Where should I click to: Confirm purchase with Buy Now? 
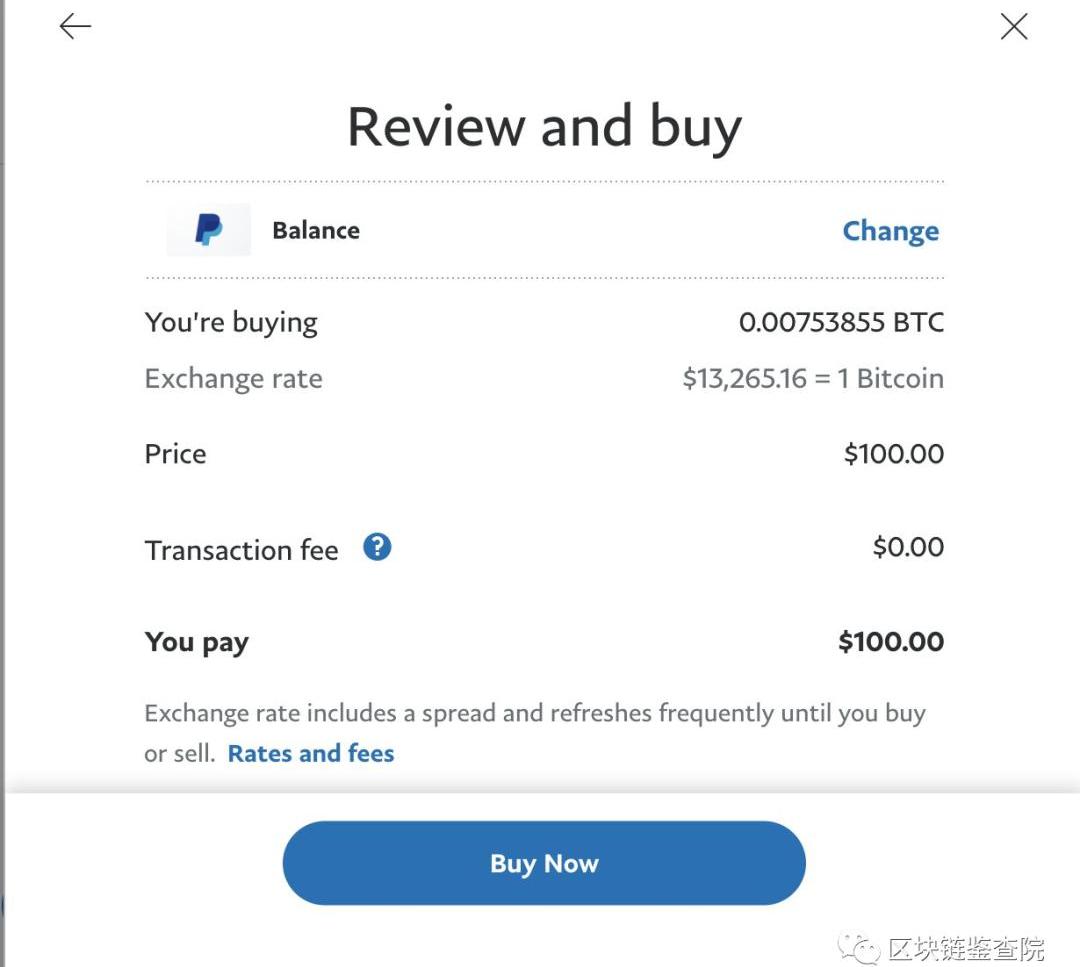[x=544, y=863]
